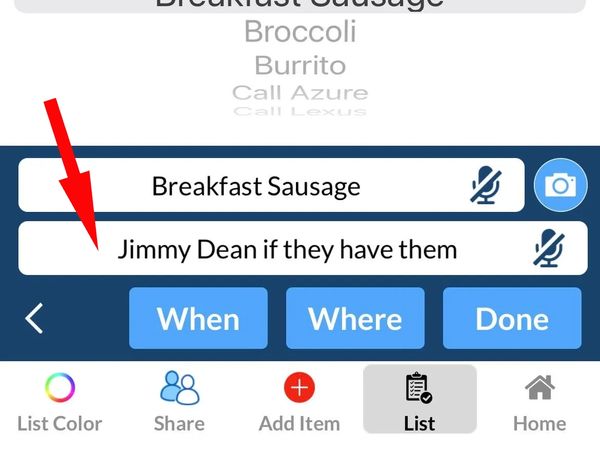Image resolution: width=600 pixels, height=451 pixels.
Task: Edit the Jimmy Dean note field
Action: [286, 248]
